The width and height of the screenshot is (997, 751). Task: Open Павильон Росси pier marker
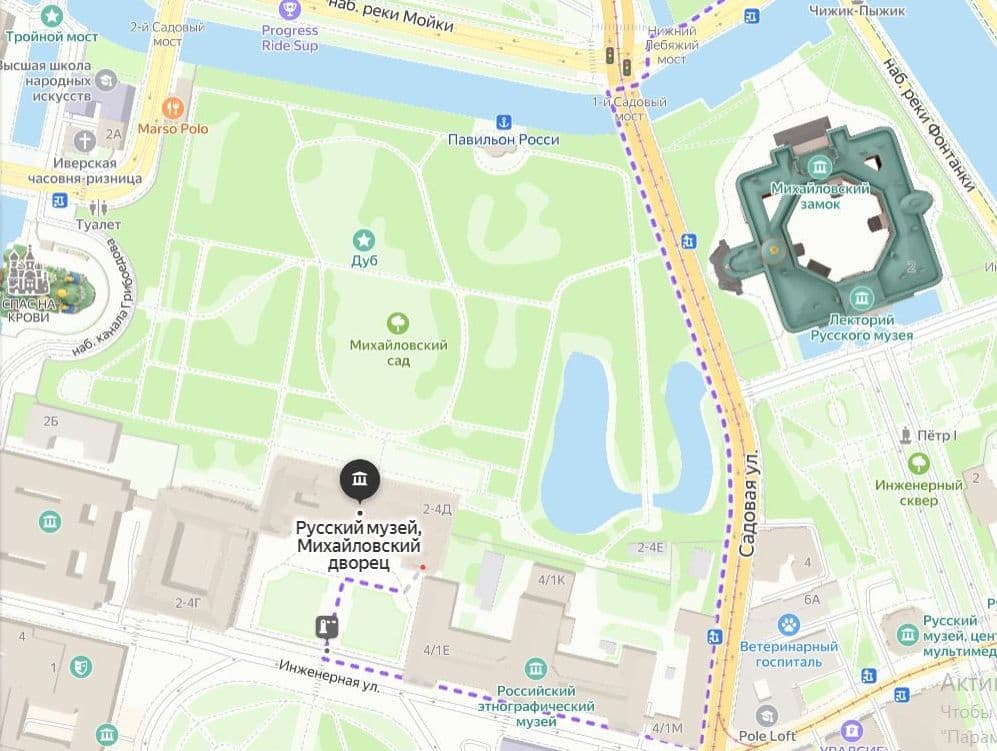click(504, 121)
